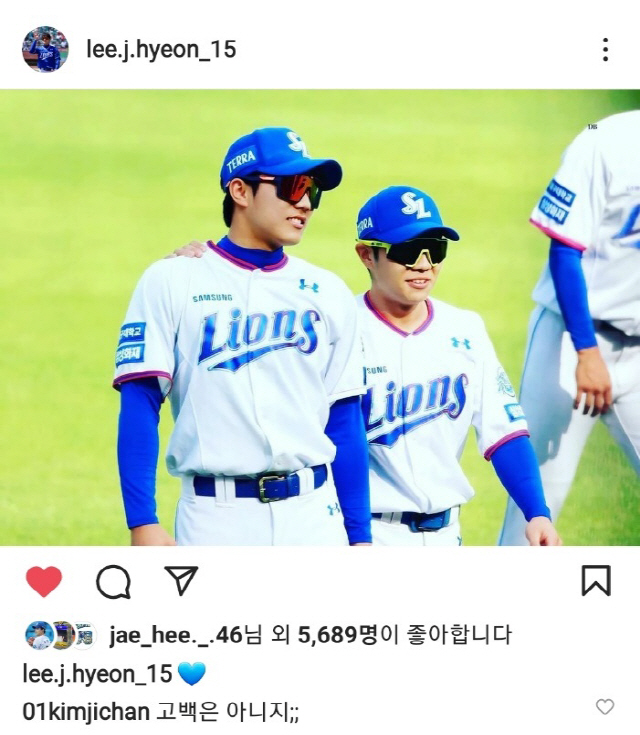
Task: Open the Lions players post photo
Action: pos(320,318)
